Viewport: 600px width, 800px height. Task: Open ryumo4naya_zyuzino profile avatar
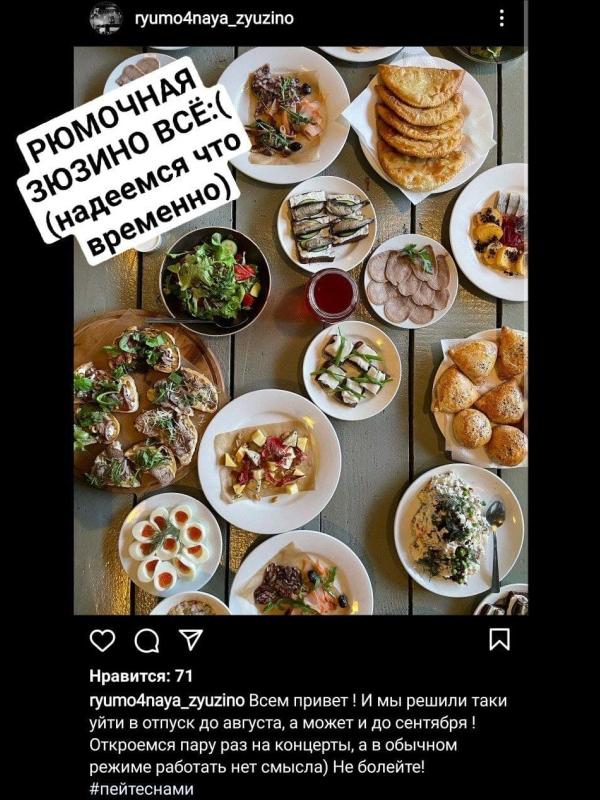(x=105, y=18)
